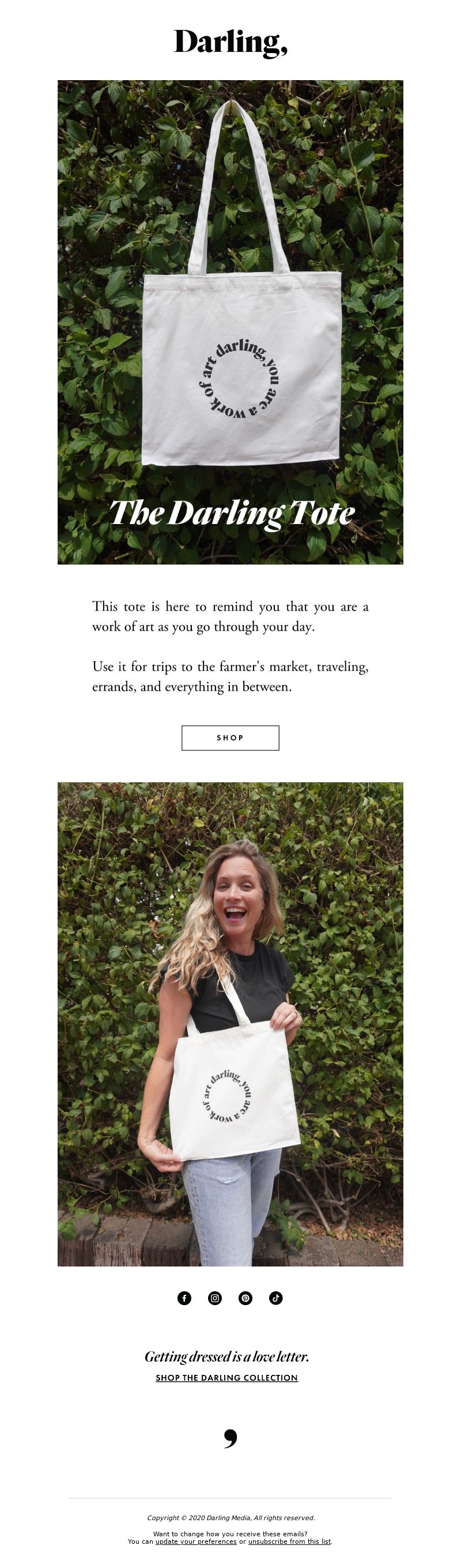Tap unsubscribe from this list
The image size is (461, 1568).
point(289,1541)
